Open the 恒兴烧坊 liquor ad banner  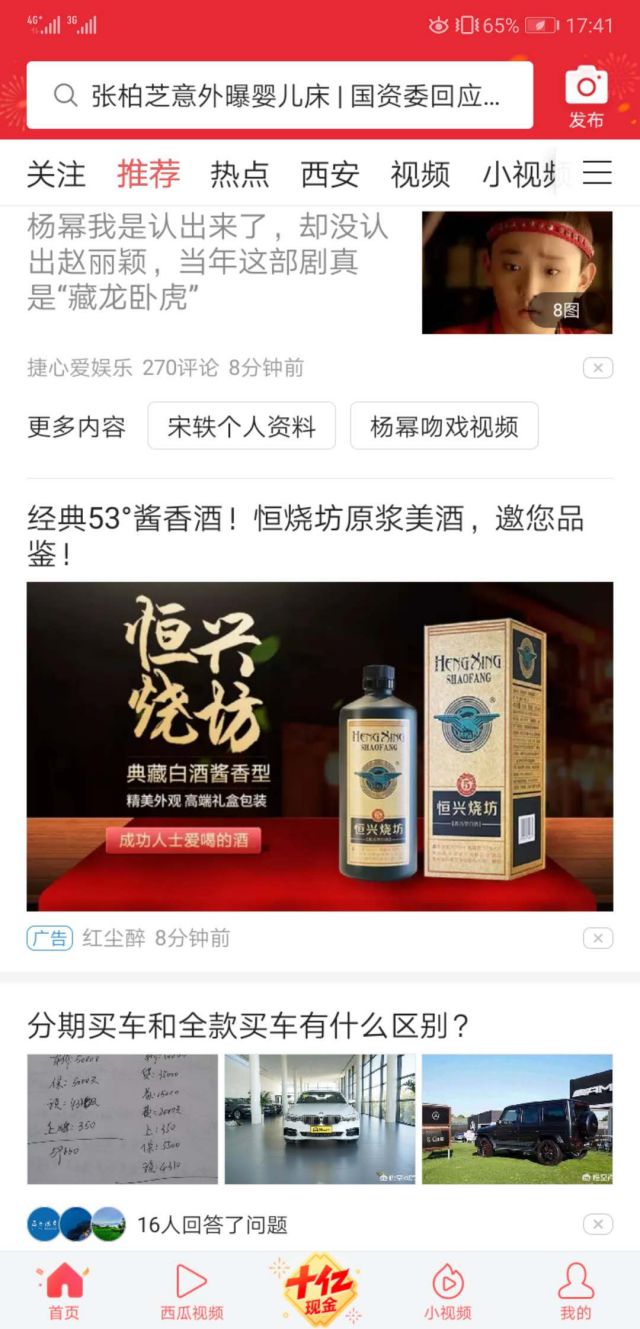(x=320, y=745)
